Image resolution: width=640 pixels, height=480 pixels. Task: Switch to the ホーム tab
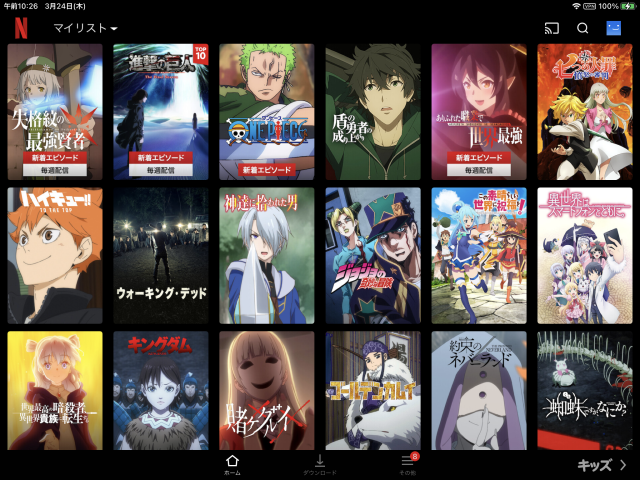pyautogui.click(x=233, y=465)
